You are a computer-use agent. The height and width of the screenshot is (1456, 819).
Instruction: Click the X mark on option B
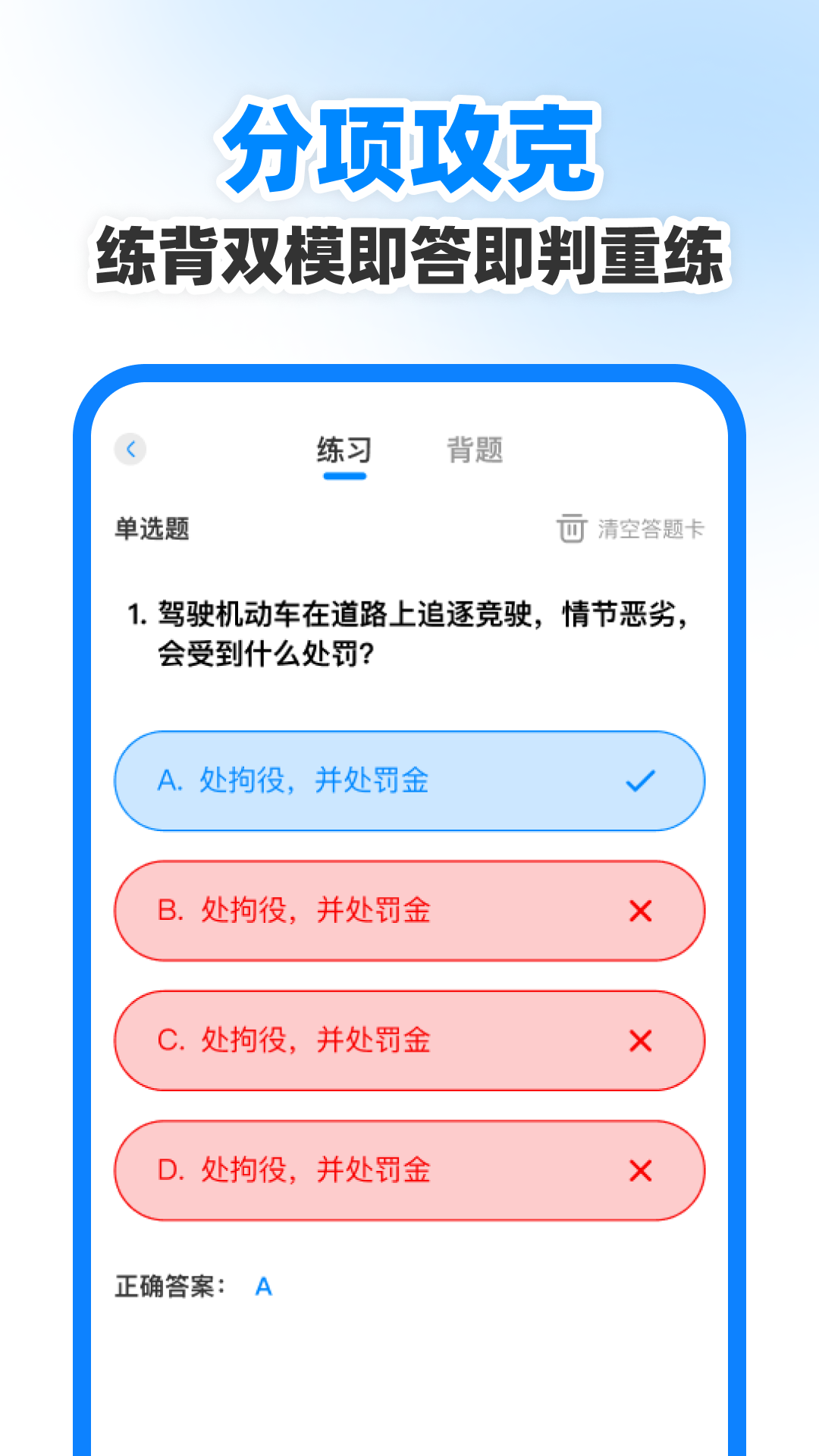[641, 912]
